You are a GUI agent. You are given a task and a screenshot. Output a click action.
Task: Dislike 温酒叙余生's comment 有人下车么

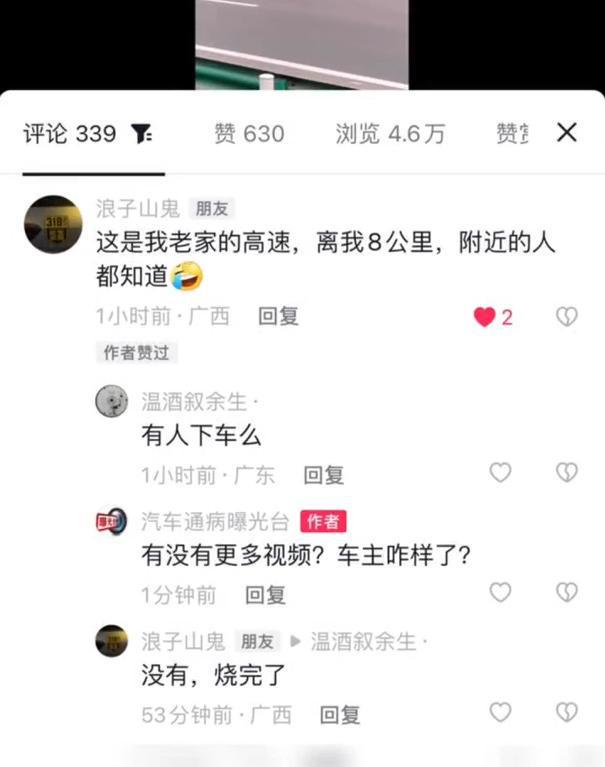point(567,472)
